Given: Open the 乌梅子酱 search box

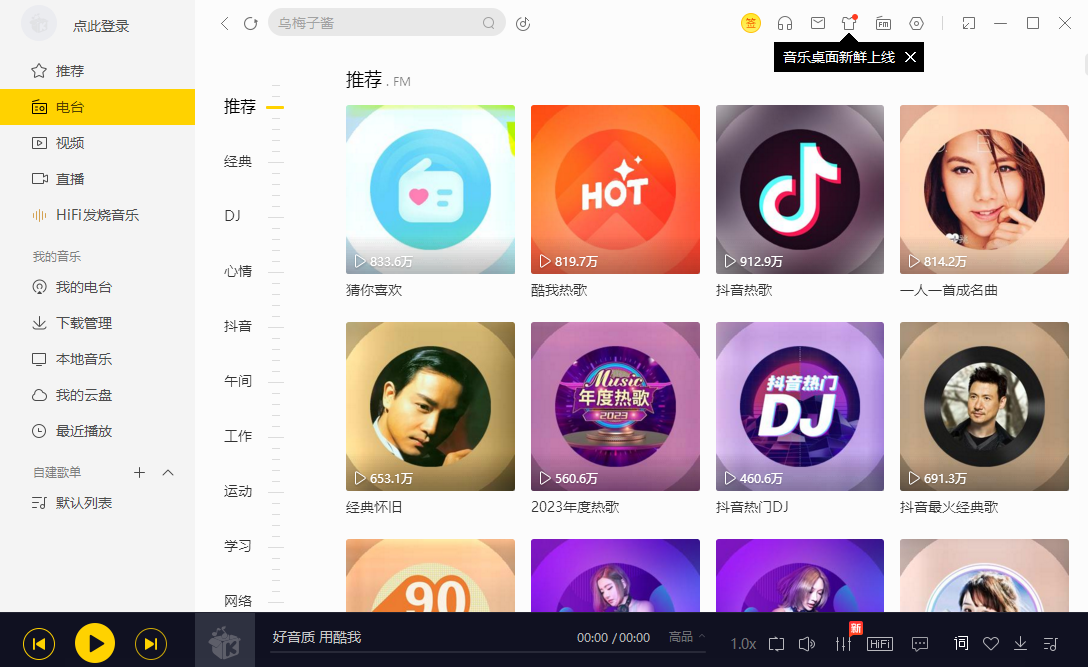Looking at the screenshot, I should [378, 23].
